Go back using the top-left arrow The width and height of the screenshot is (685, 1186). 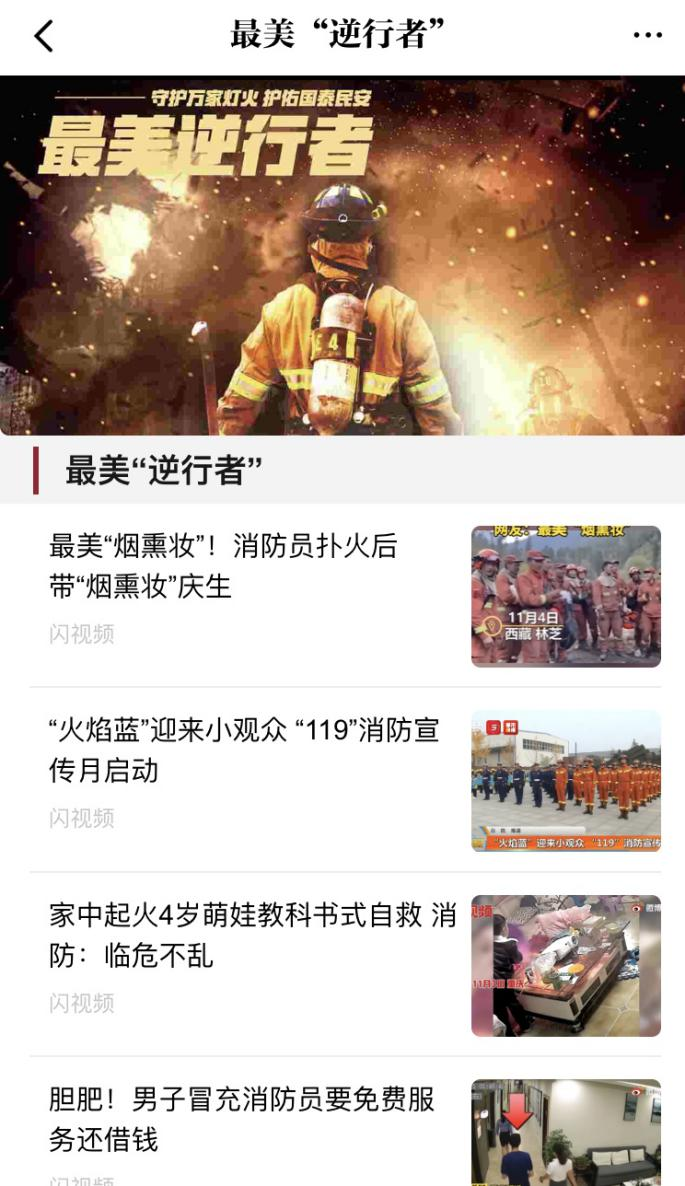pyautogui.click(x=43, y=36)
